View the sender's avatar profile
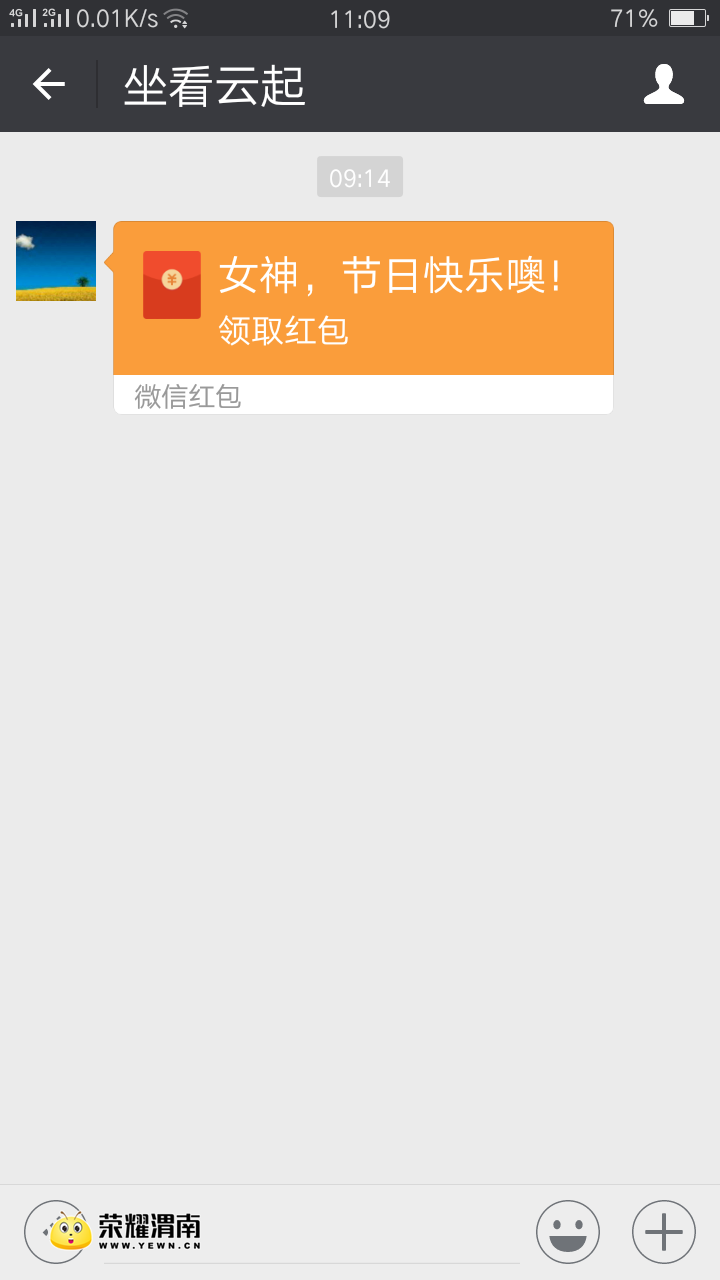 [56, 261]
